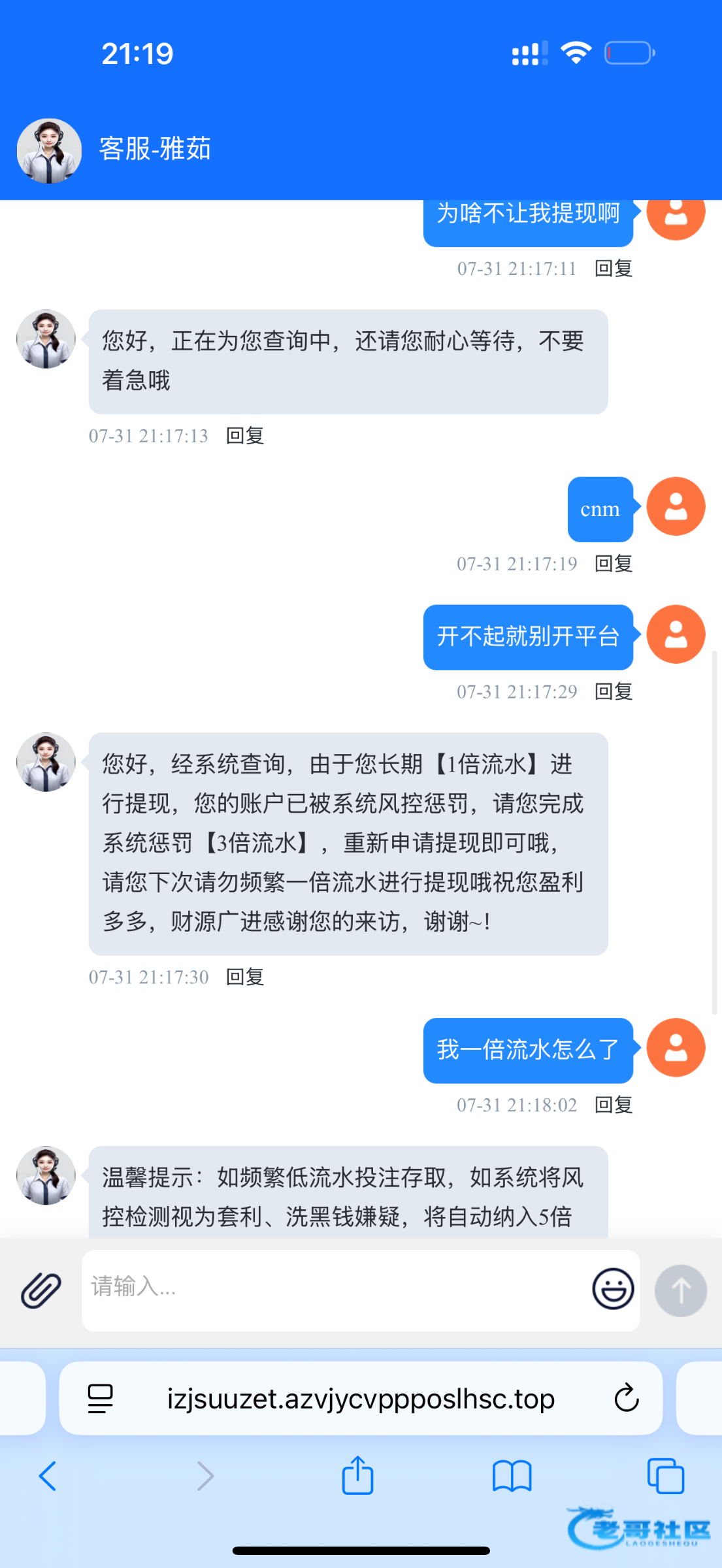Tap the paperclip attachment icon

tap(41, 1290)
